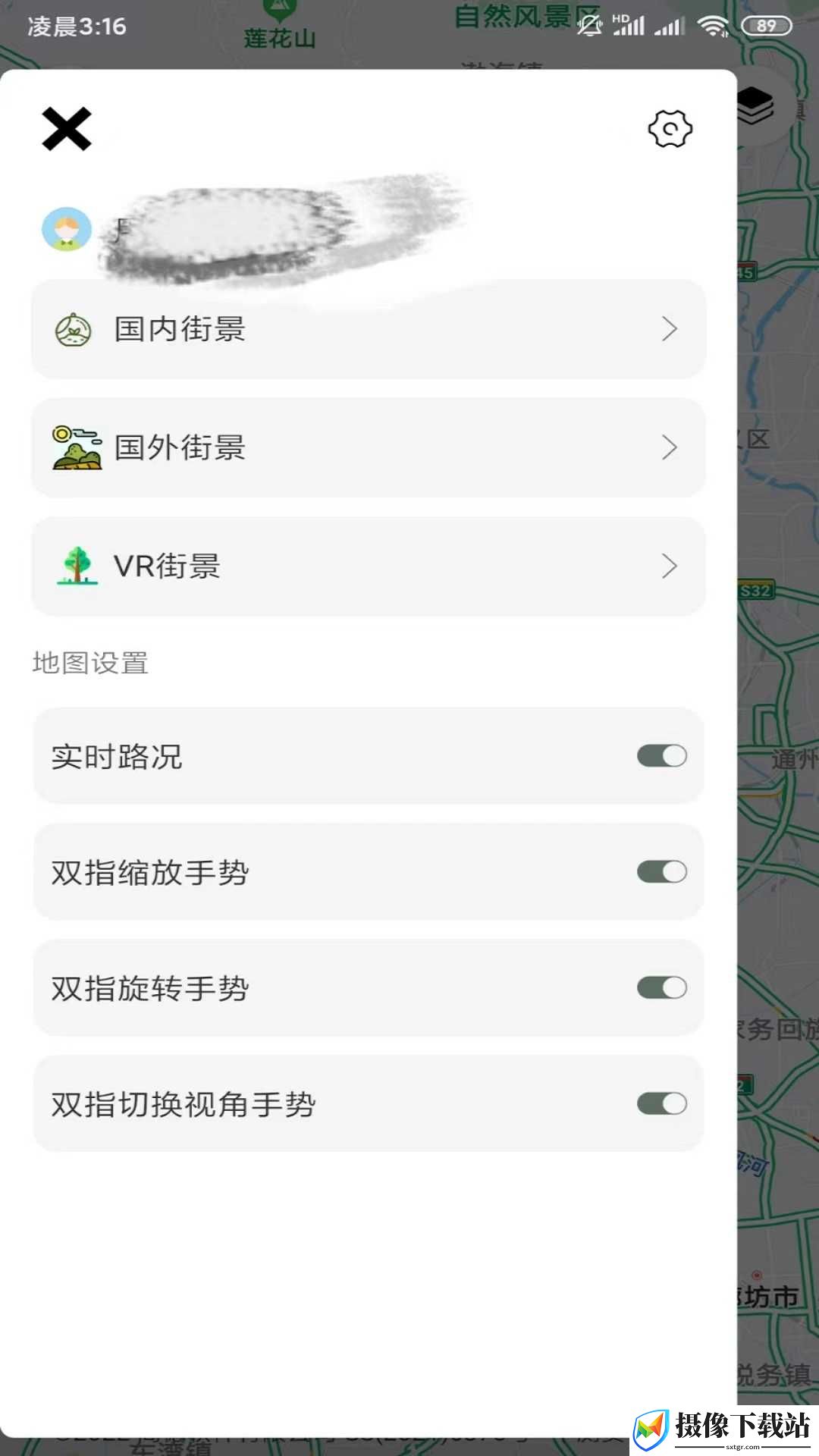
Task: Open 国内街景 row
Action: 369,329
